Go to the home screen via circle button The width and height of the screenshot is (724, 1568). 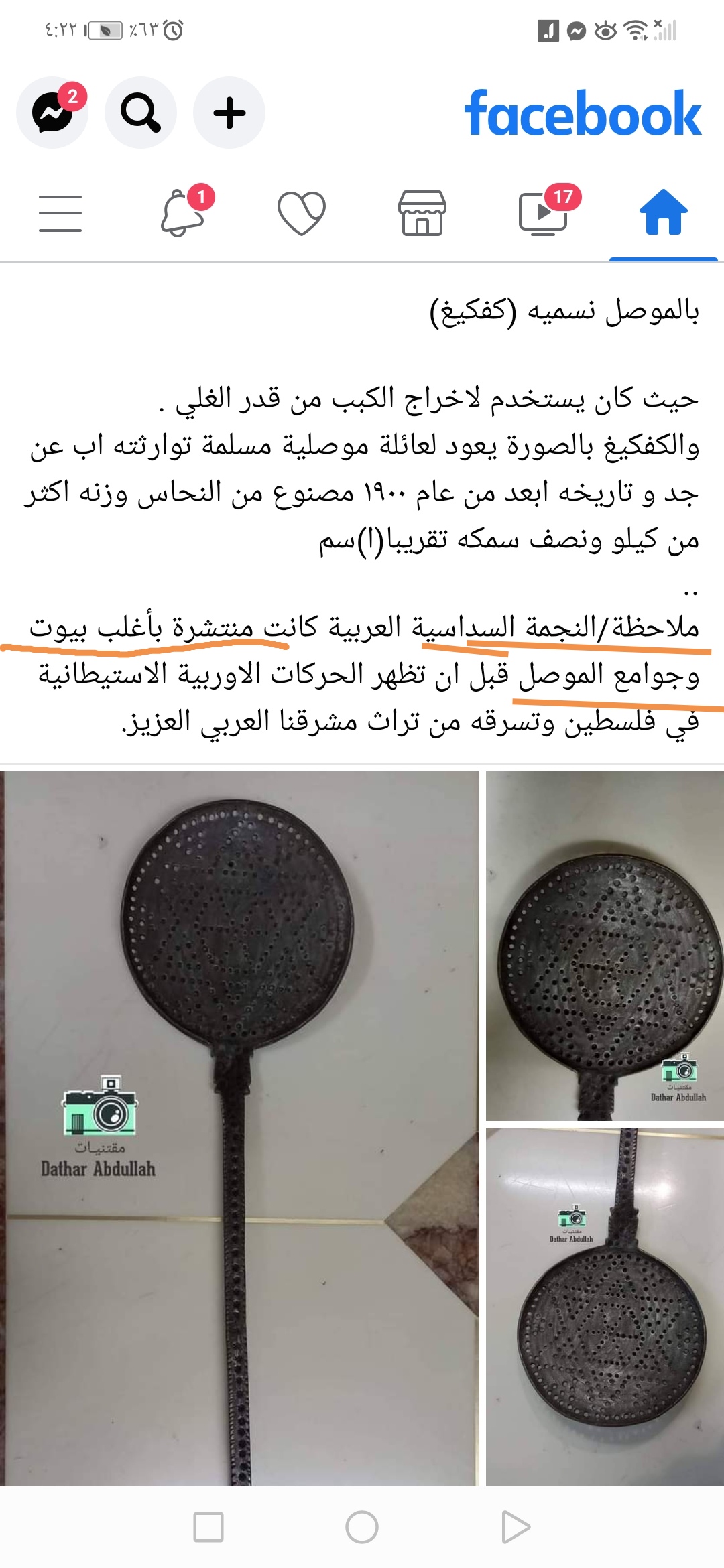[x=362, y=1527]
